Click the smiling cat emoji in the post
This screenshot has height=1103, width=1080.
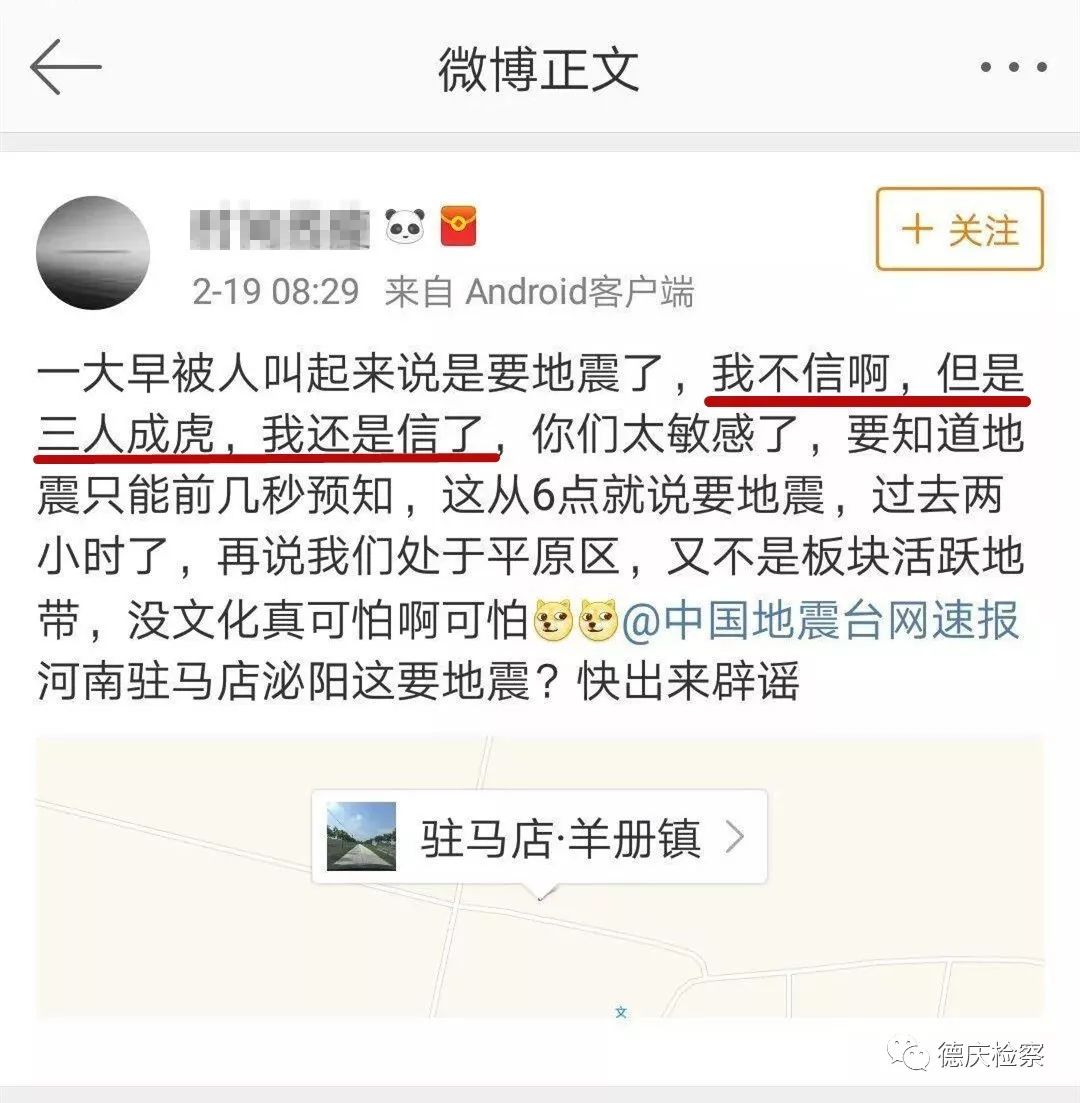coord(552,622)
